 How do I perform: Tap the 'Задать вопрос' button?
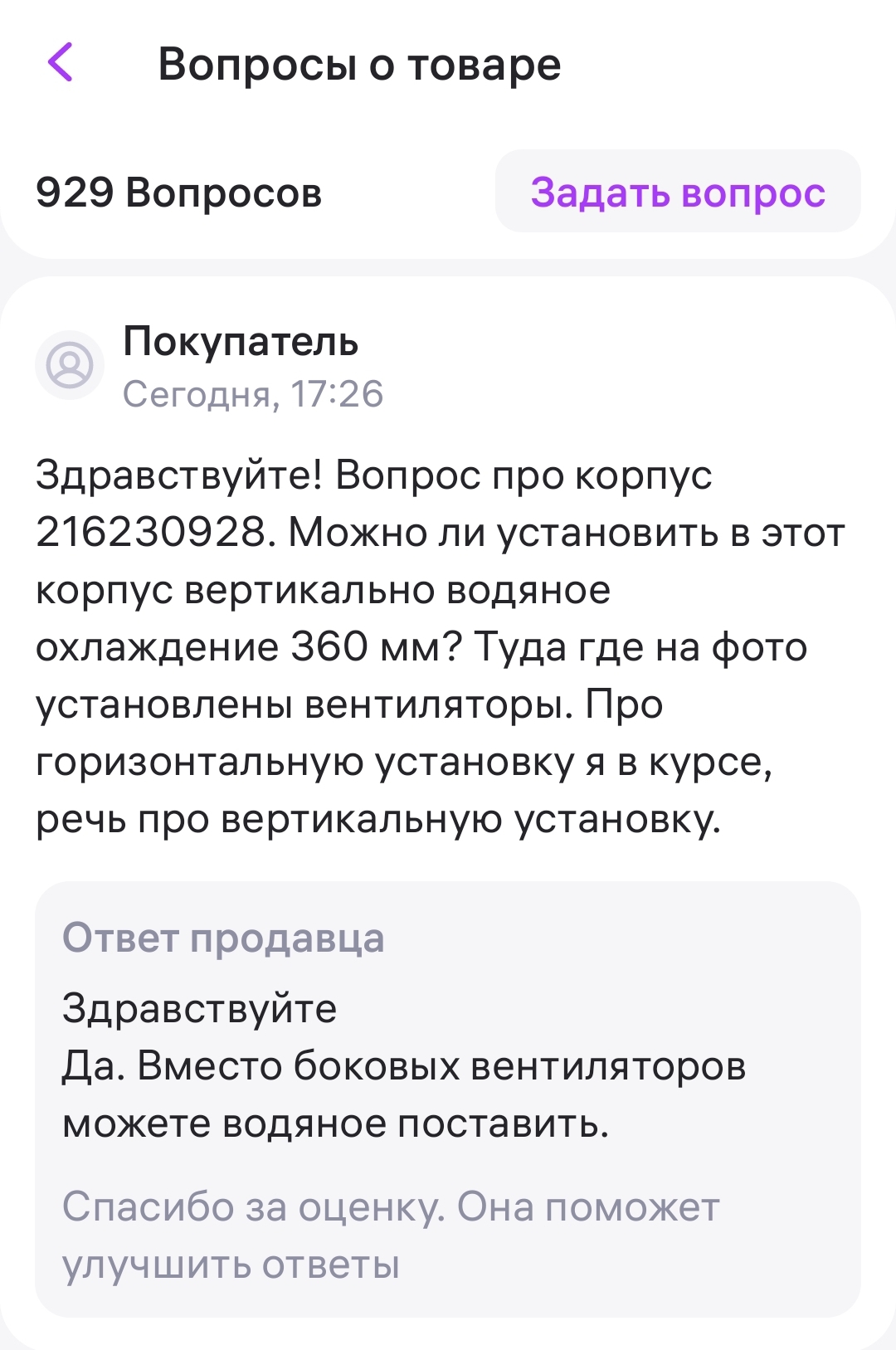pyautogui.click(x=678, y=192)
